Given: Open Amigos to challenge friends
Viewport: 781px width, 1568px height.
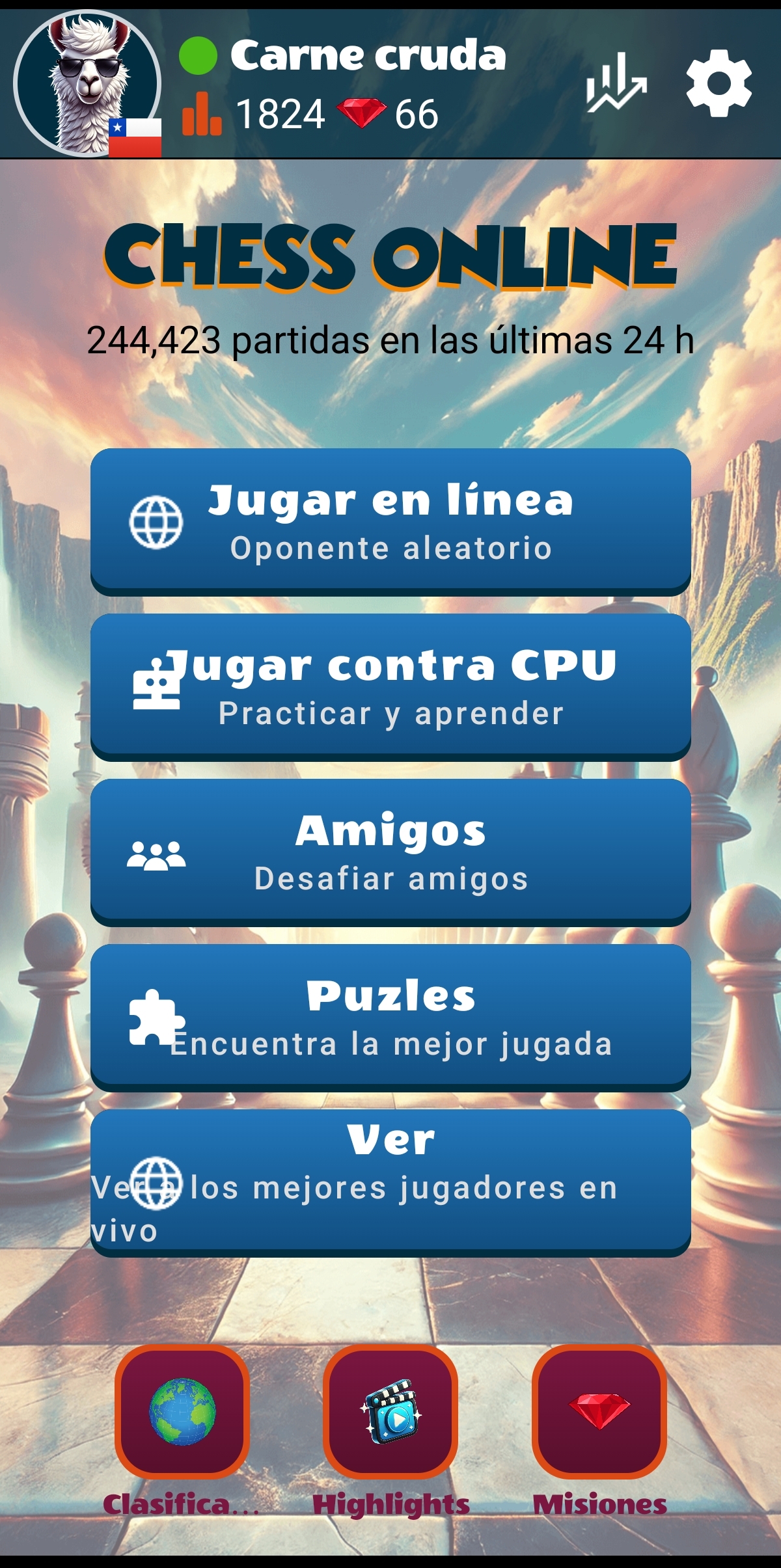Looking at the screenshot, I should click(390, 852).
